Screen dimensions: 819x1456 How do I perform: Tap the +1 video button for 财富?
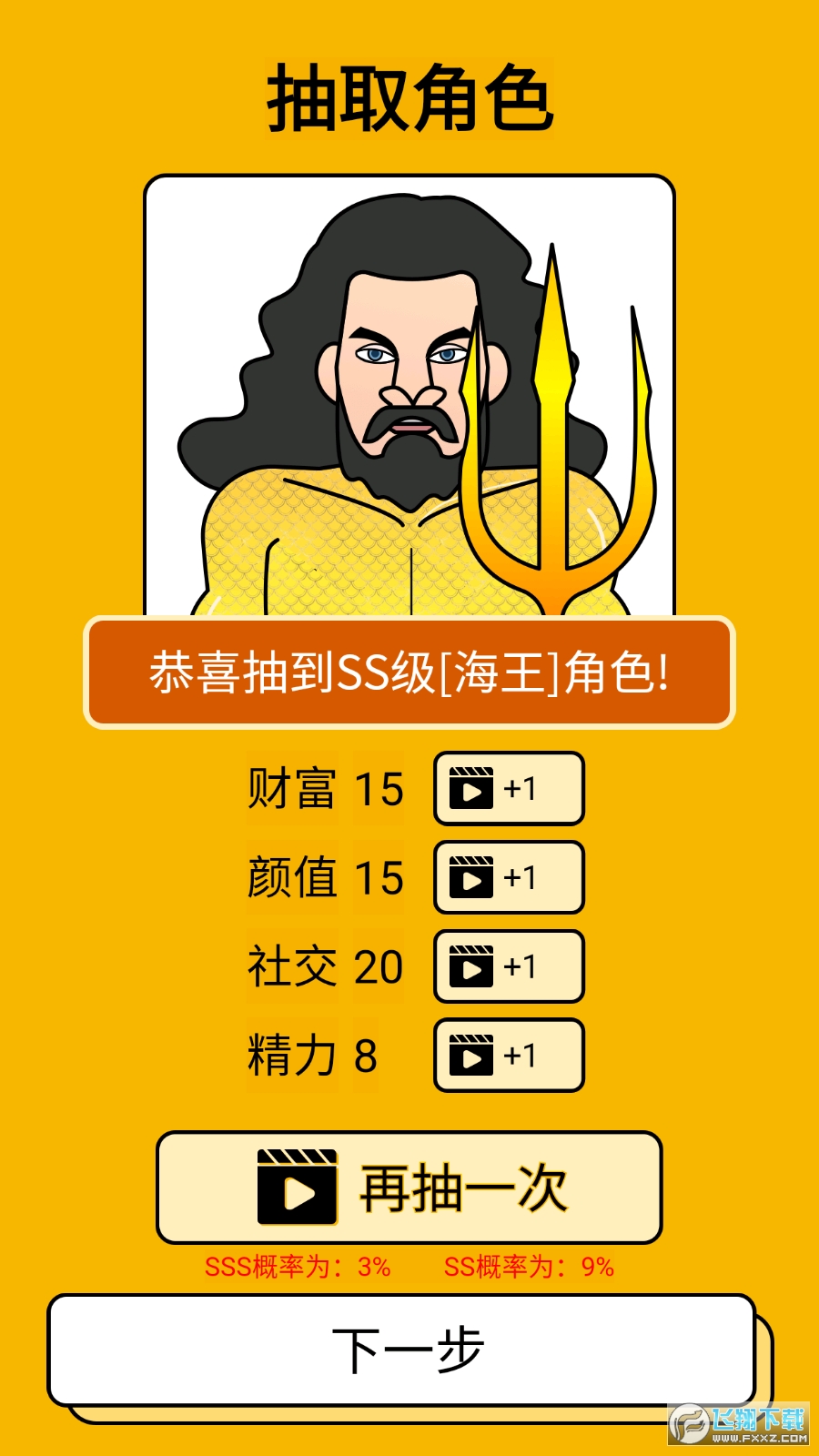pos(509,788)
